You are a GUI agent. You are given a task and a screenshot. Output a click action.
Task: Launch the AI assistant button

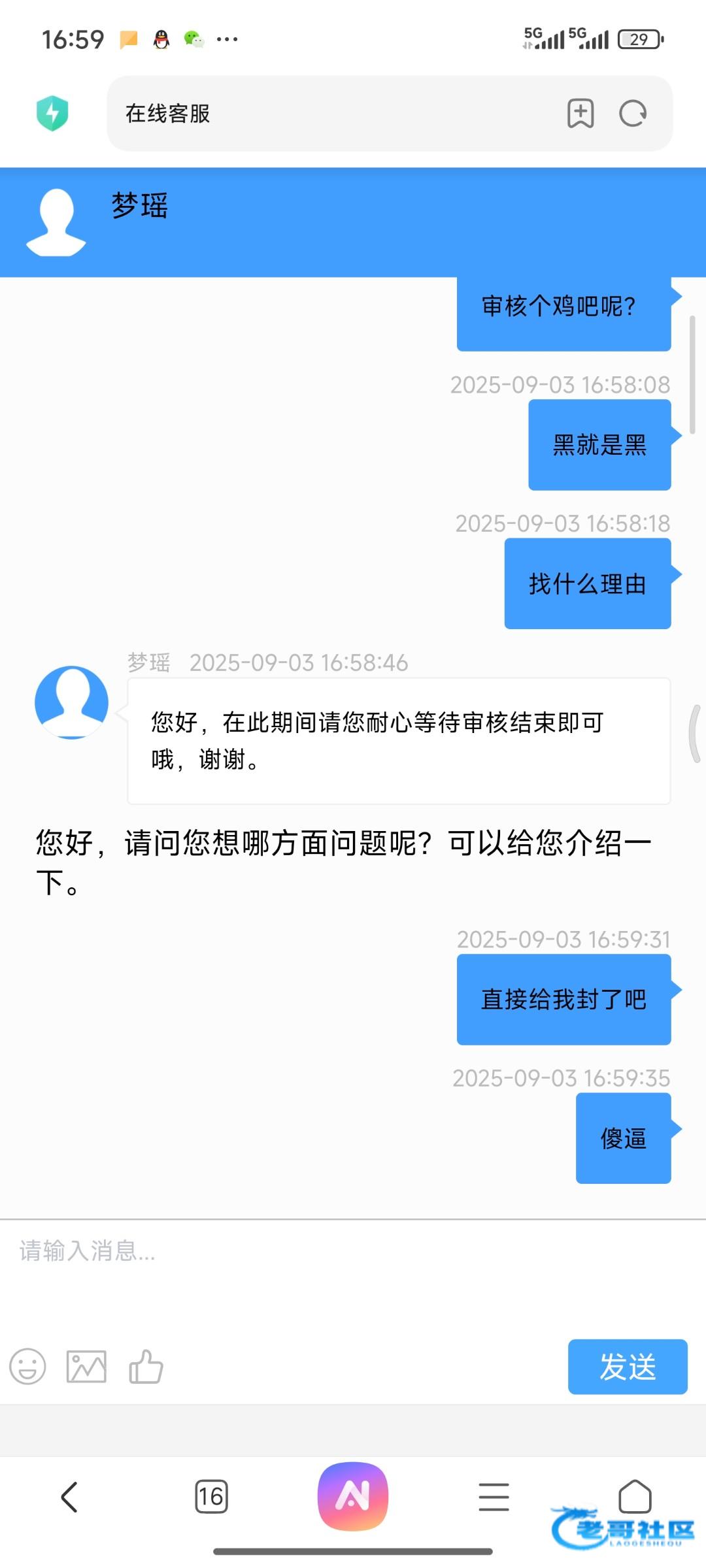point(353,1496)
